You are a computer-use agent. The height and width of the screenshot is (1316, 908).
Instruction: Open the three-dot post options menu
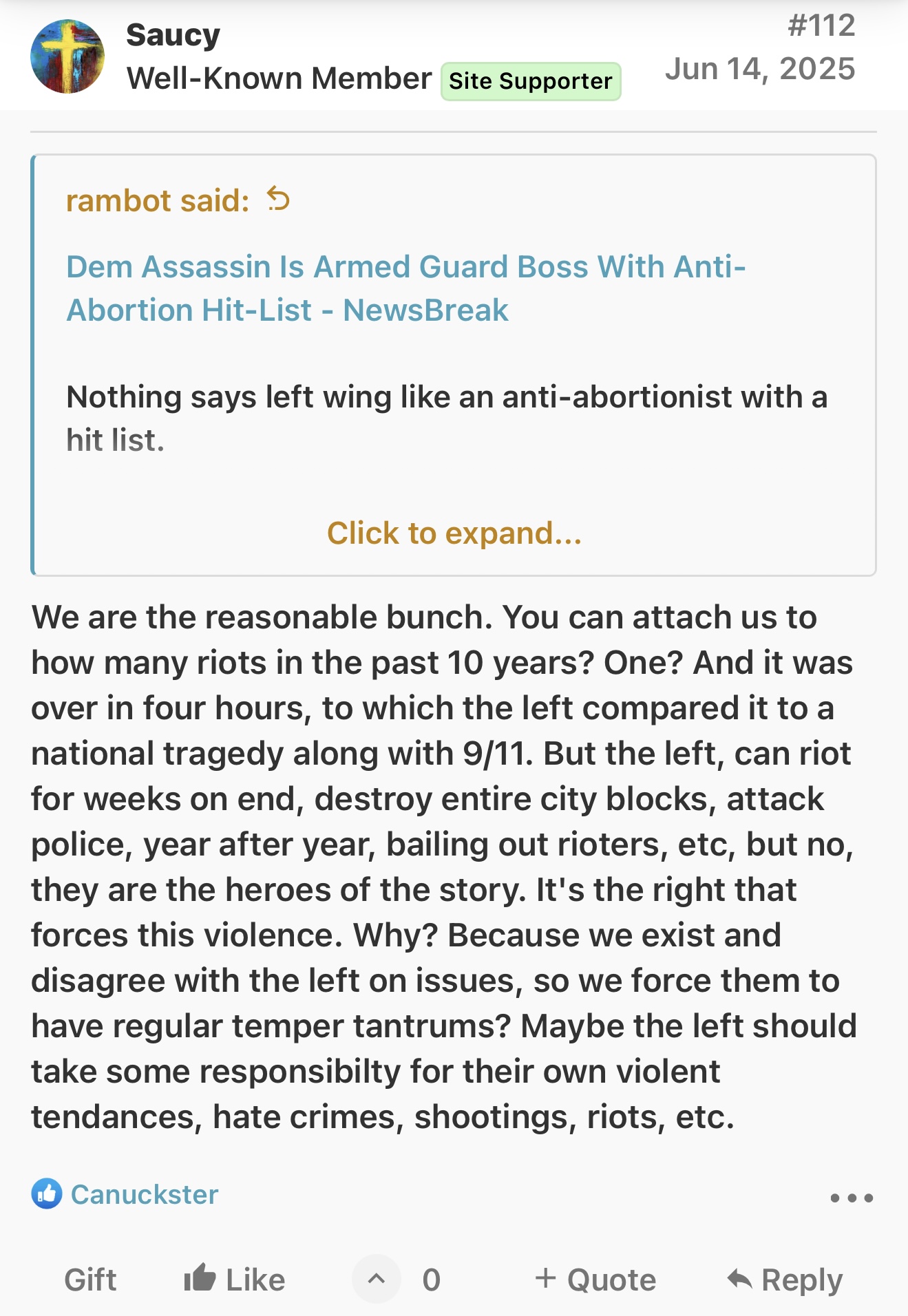pyautogui.click(x=851, y=1198)
